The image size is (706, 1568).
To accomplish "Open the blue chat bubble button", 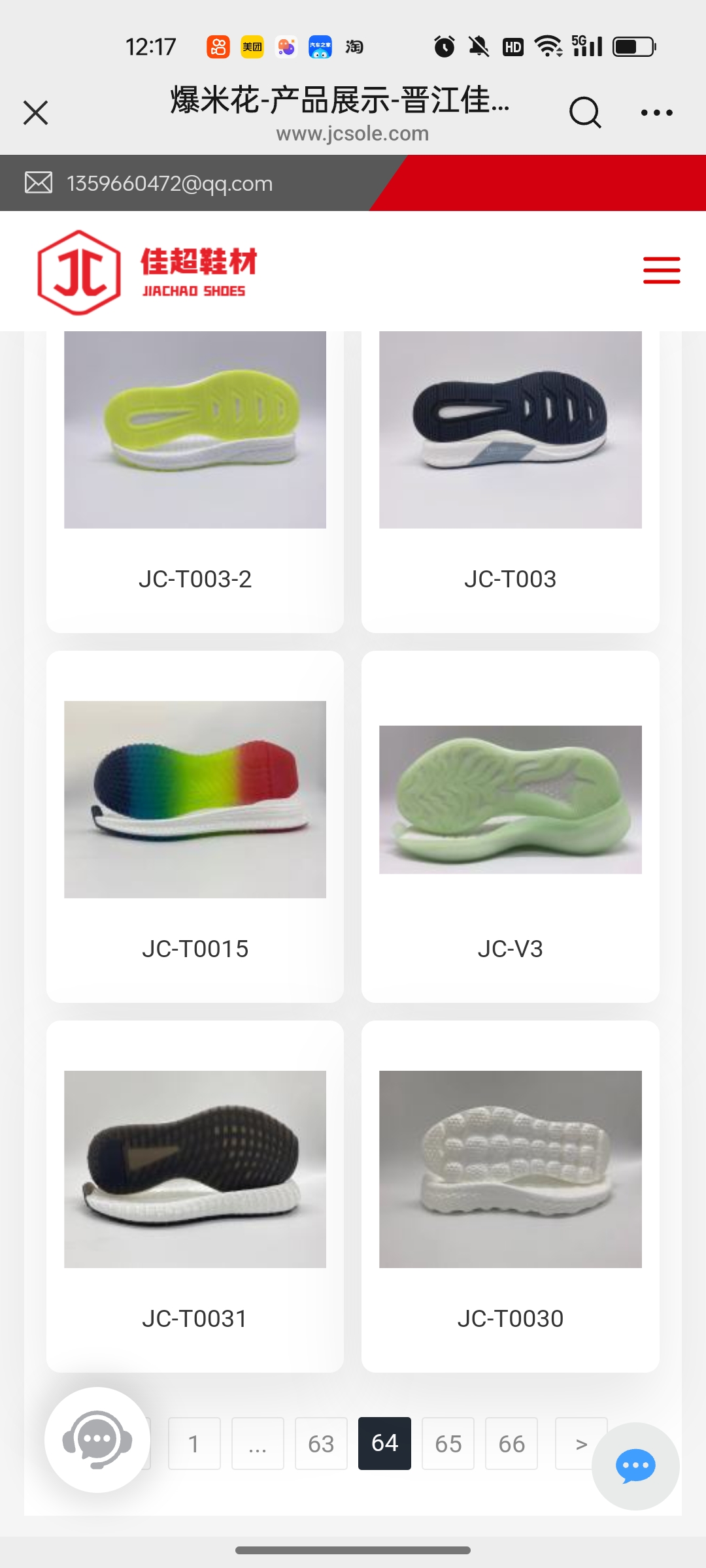I will point(635,1466).
